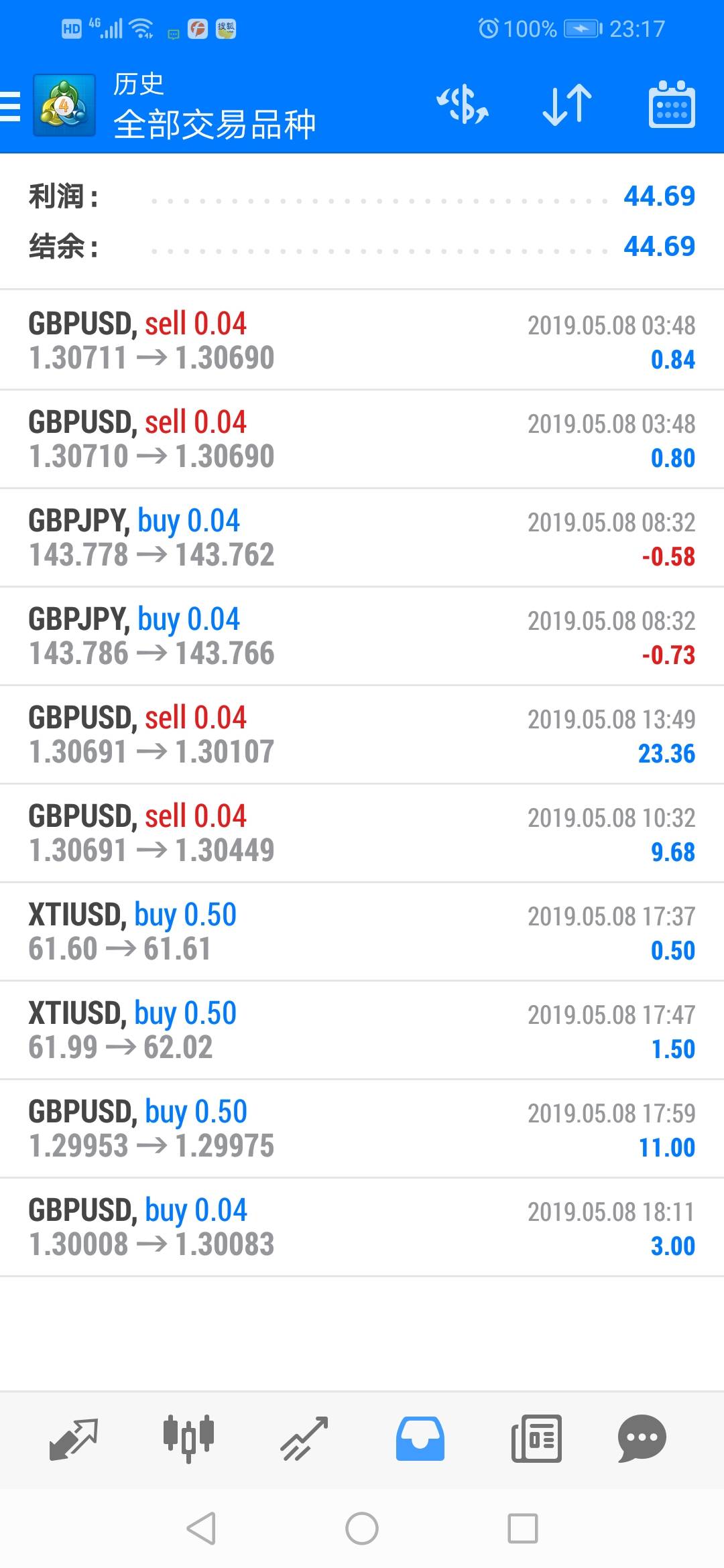Open GBPUSD sell trade with 0.80 profit
724x1568 pixels.
point(362,439)
